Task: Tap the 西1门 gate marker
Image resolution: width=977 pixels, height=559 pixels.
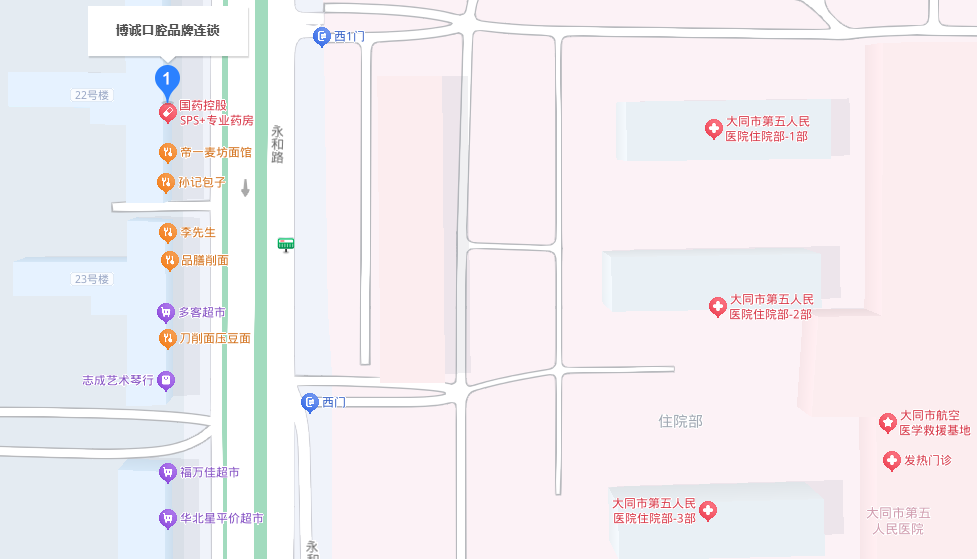Action: [x=322, y=37]
